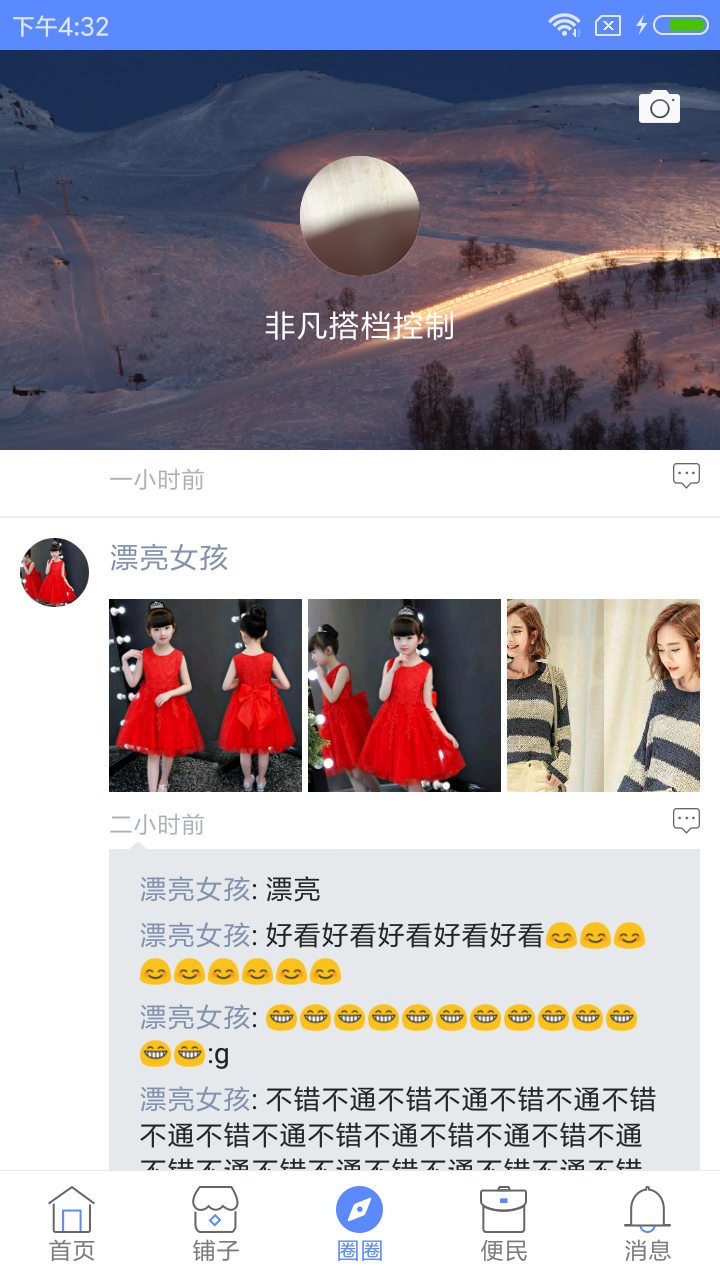Open the 漂亮女孩 username above the post photos
The image size is (720, 1280).
169,558
